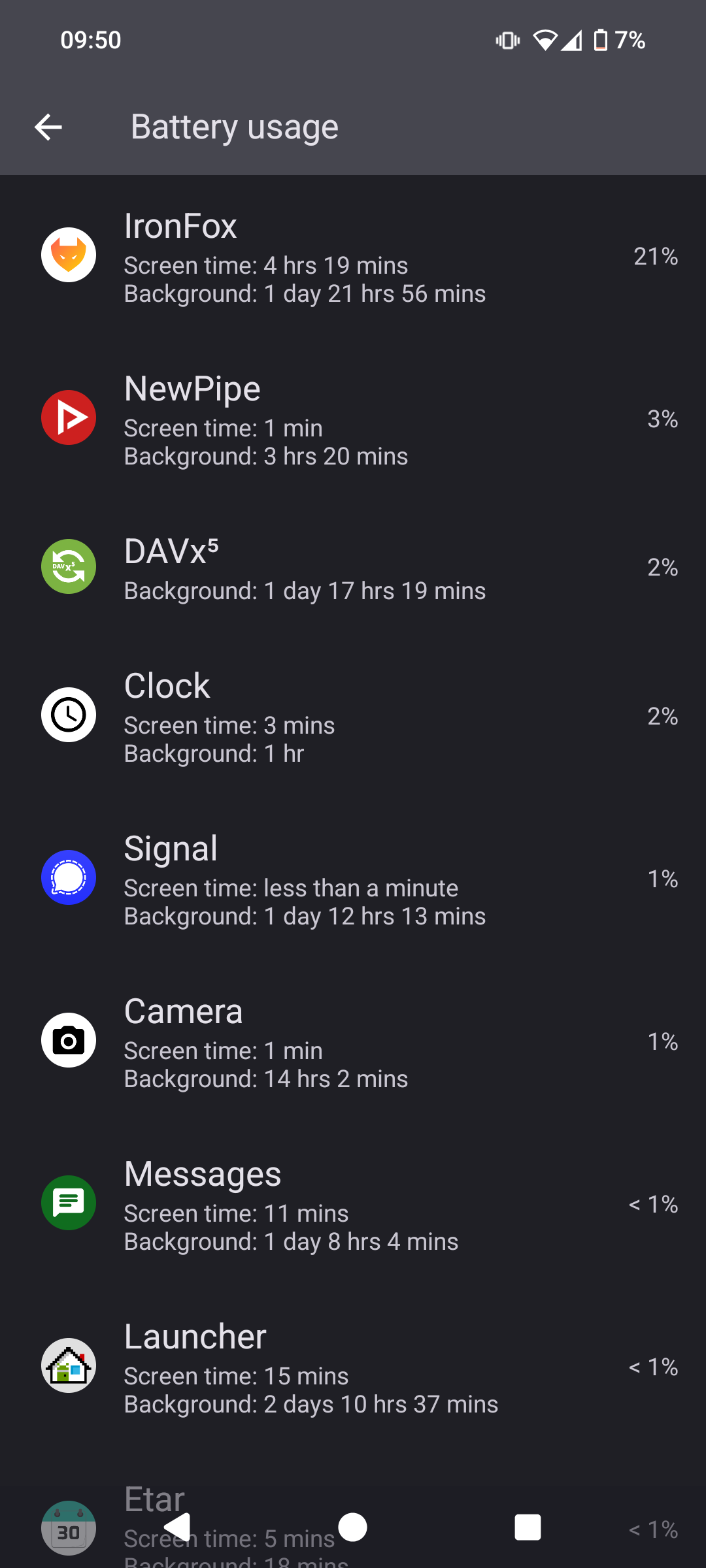This screenshot has height=1568, width=706.
Task: View NewPipe battery usage details
Action: pyautogui.click(x=353, y=419)
